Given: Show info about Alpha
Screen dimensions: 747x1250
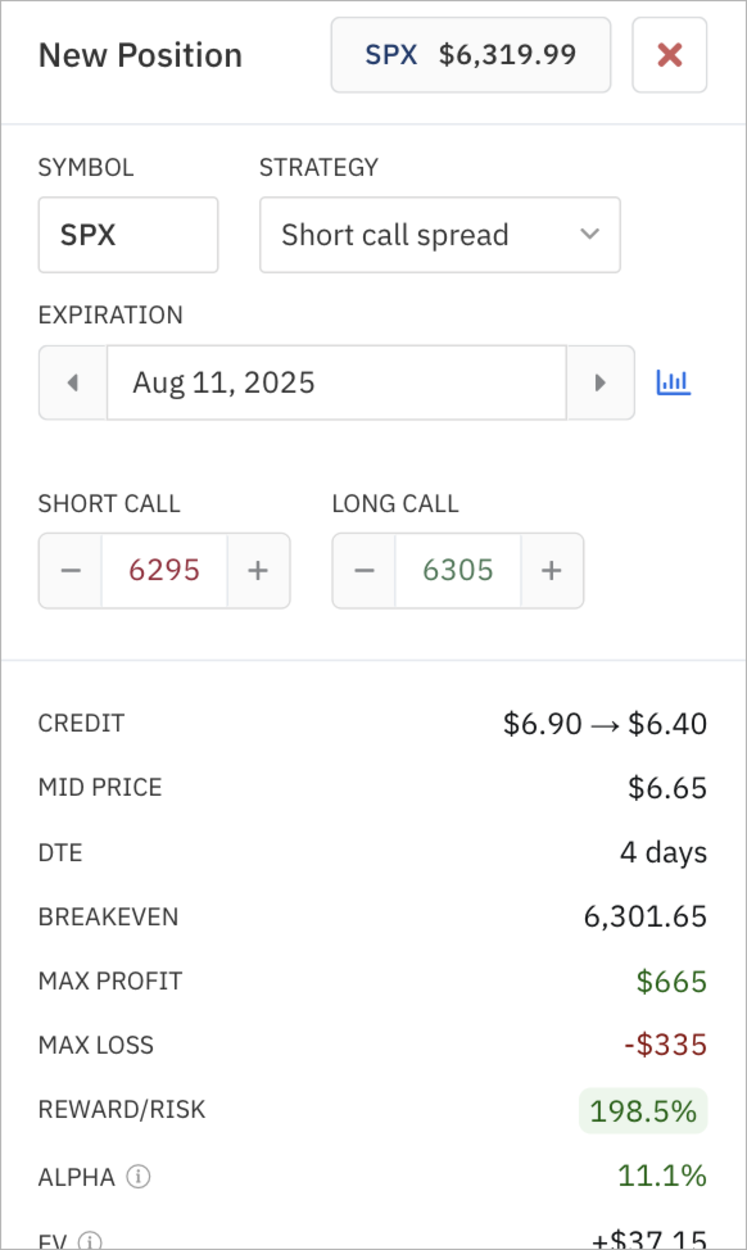Looking at the screenshot, I should pyautogui.click(x=138, y=1177).
